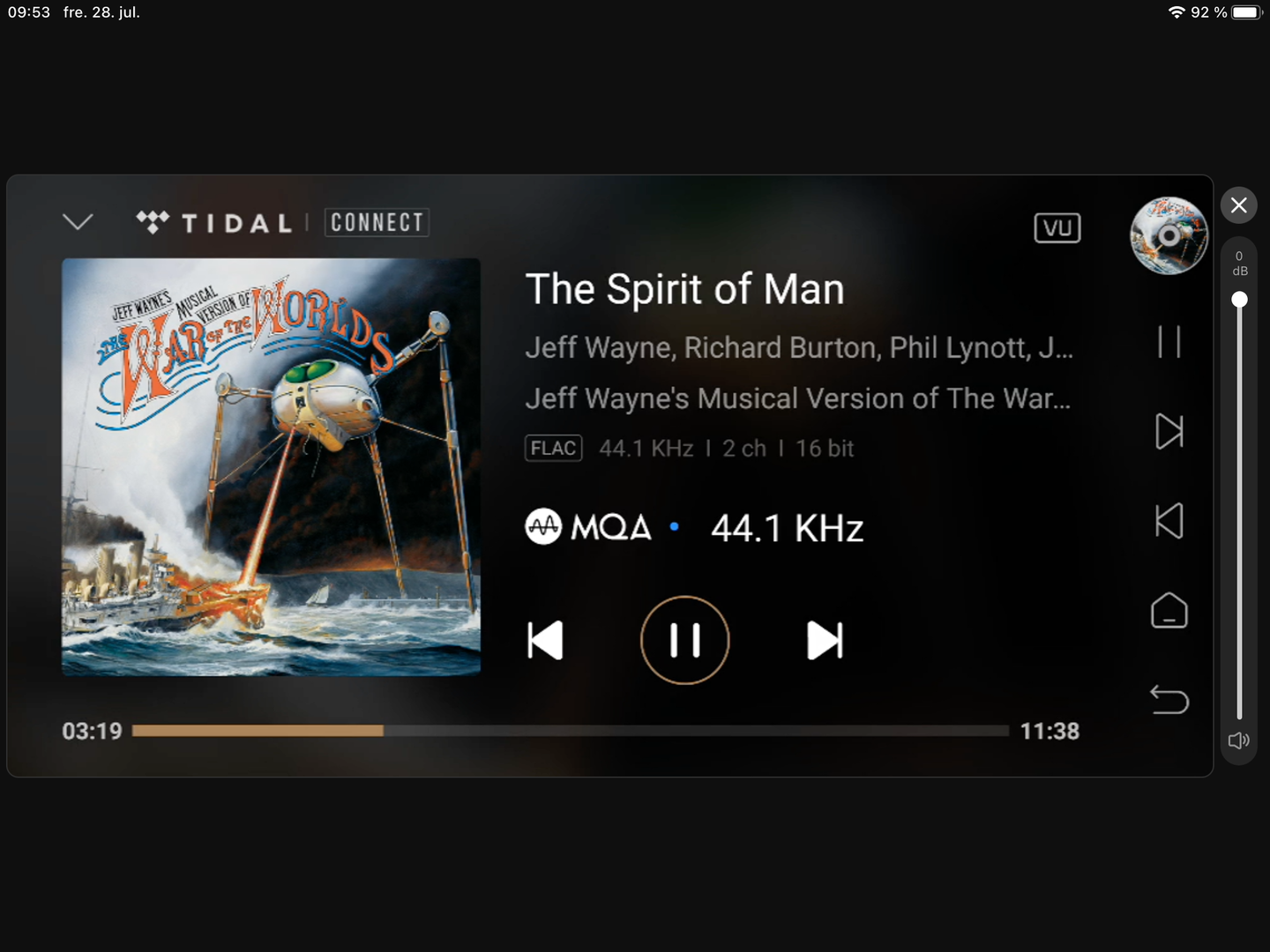
Task: Pause playback with the center pause button
Action: (684, 640)
